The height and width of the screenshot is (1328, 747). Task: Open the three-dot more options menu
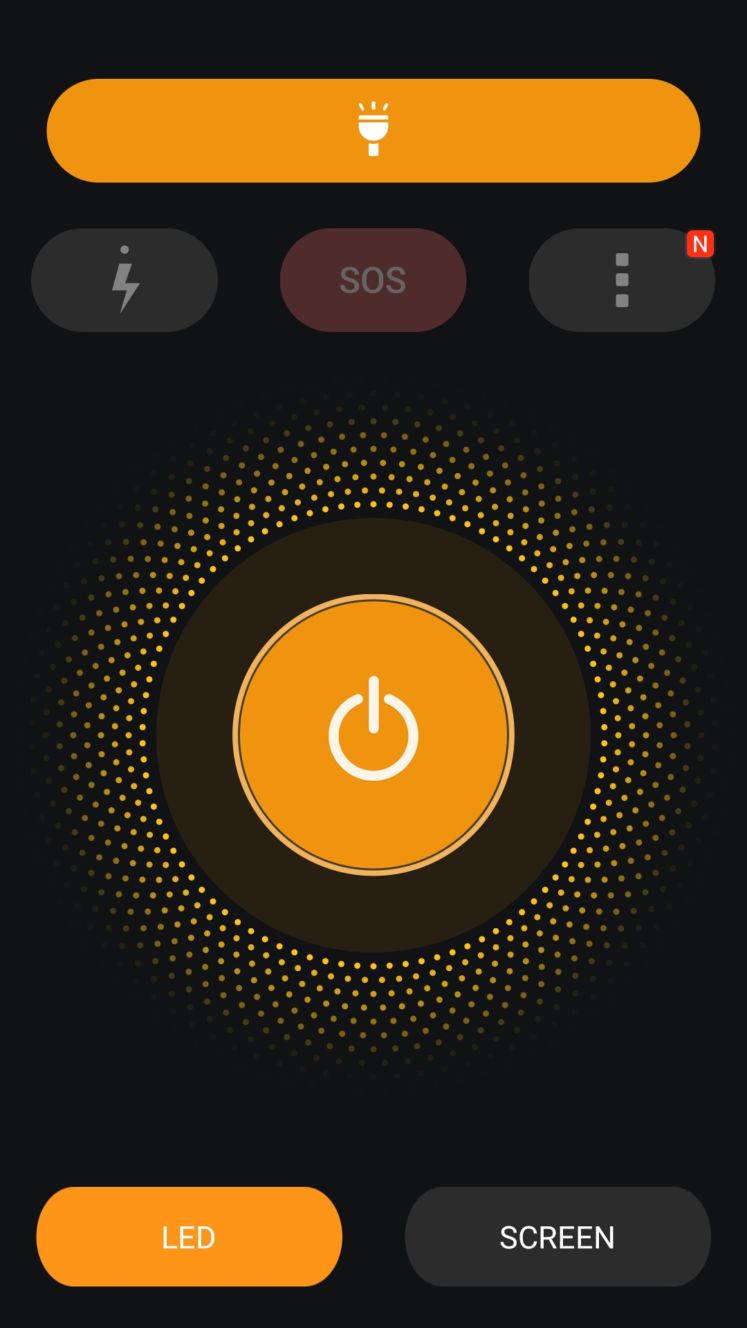pyautogui.click(x=621, y=280)
